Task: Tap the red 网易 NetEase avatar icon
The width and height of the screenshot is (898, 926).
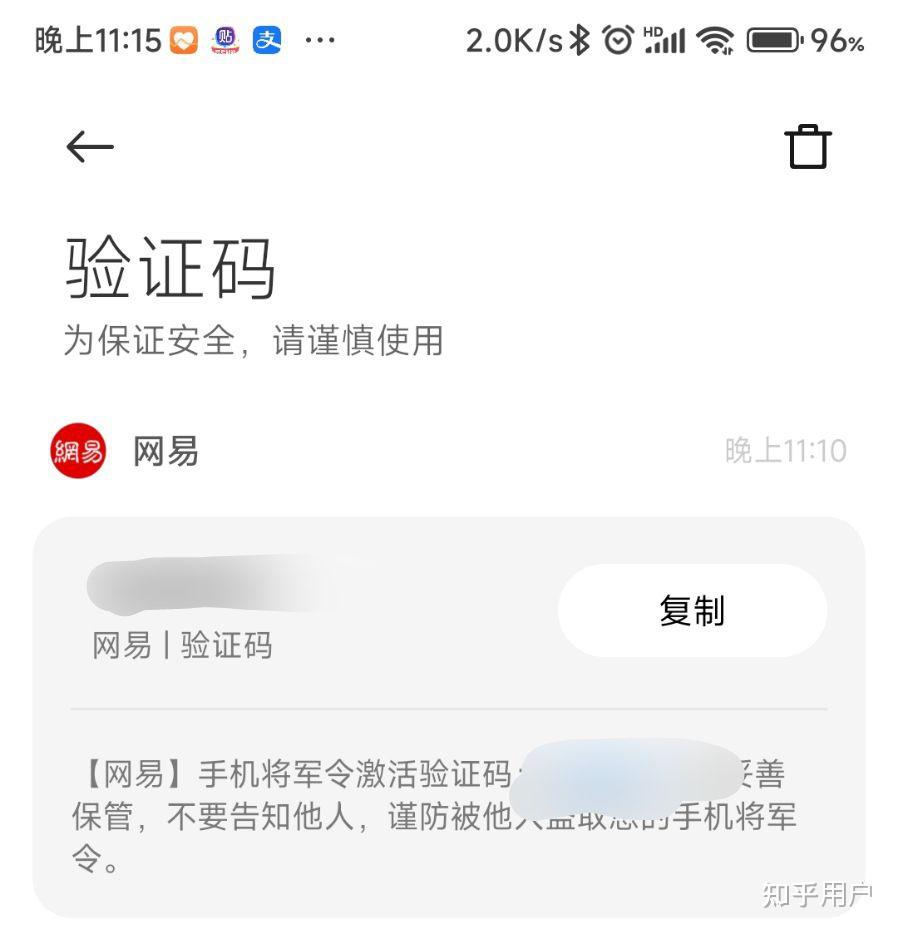Action: (x=76, y=451)
